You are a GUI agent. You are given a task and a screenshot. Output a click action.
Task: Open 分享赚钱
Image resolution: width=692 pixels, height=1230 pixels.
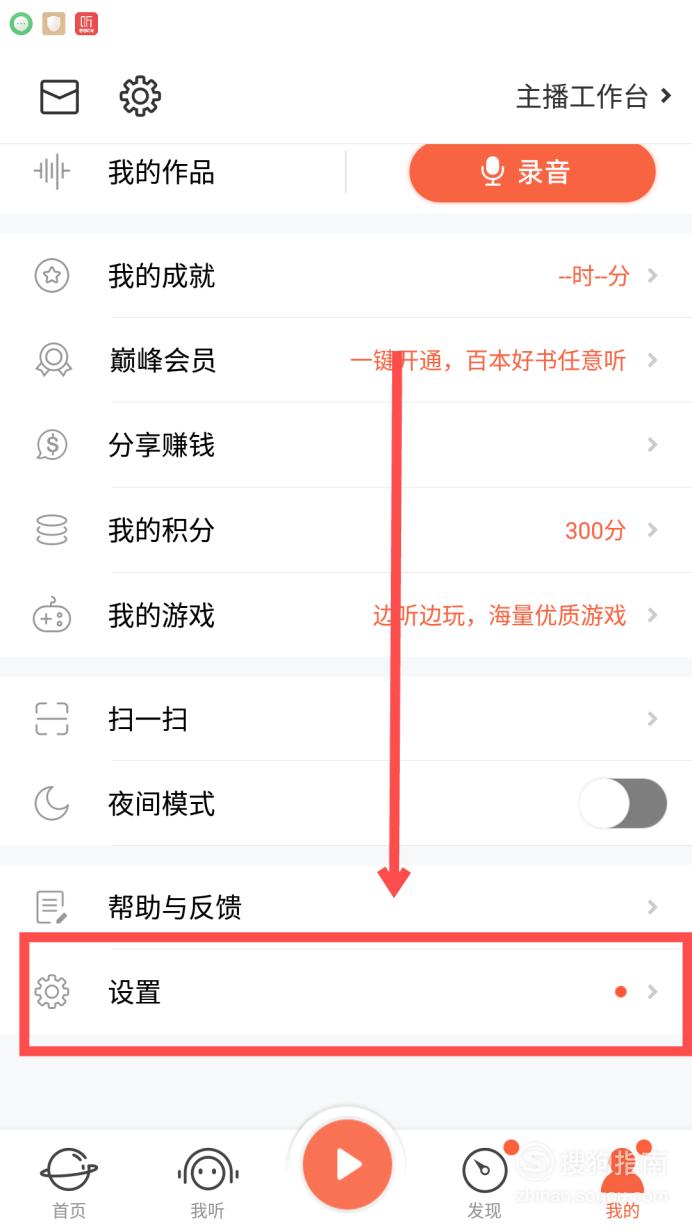[346, 445]
